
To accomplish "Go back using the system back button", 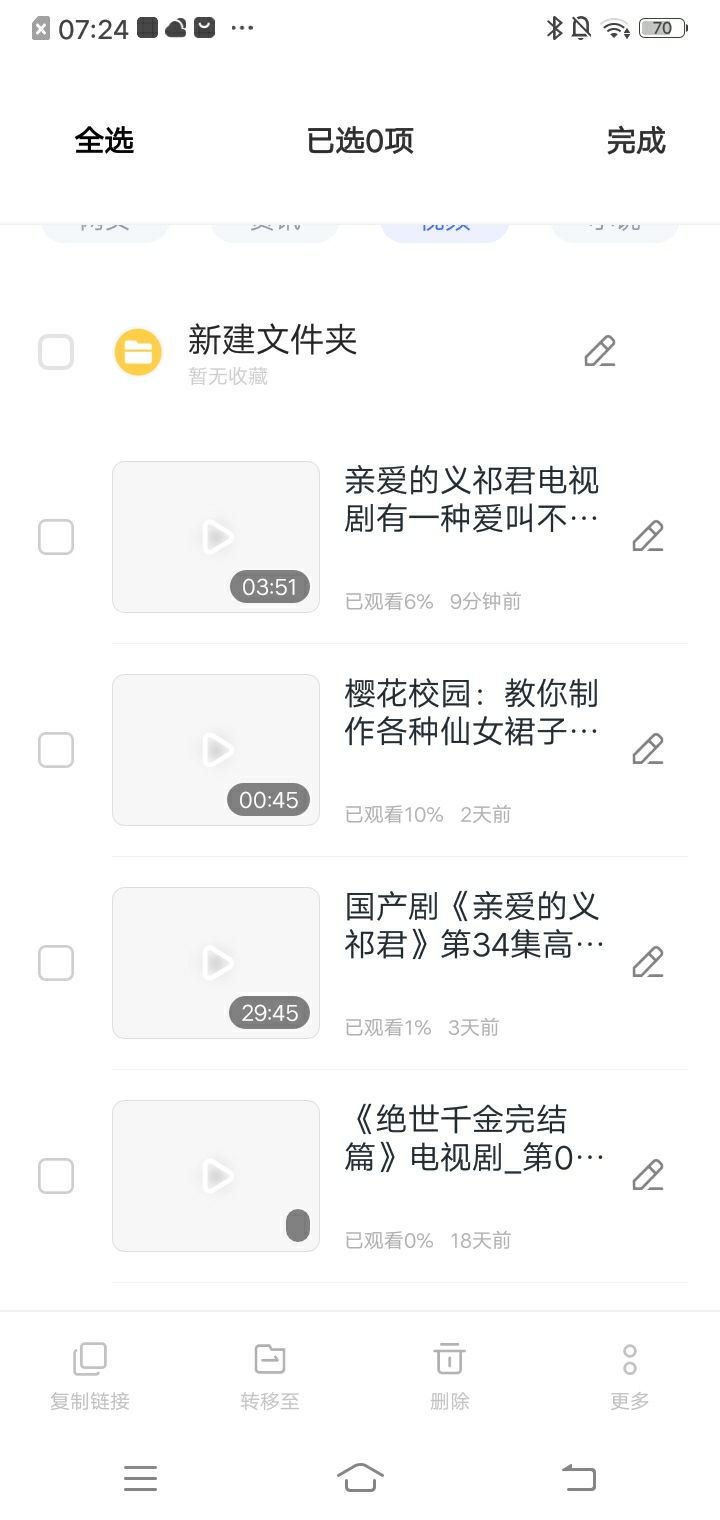I will [578, 1477].
